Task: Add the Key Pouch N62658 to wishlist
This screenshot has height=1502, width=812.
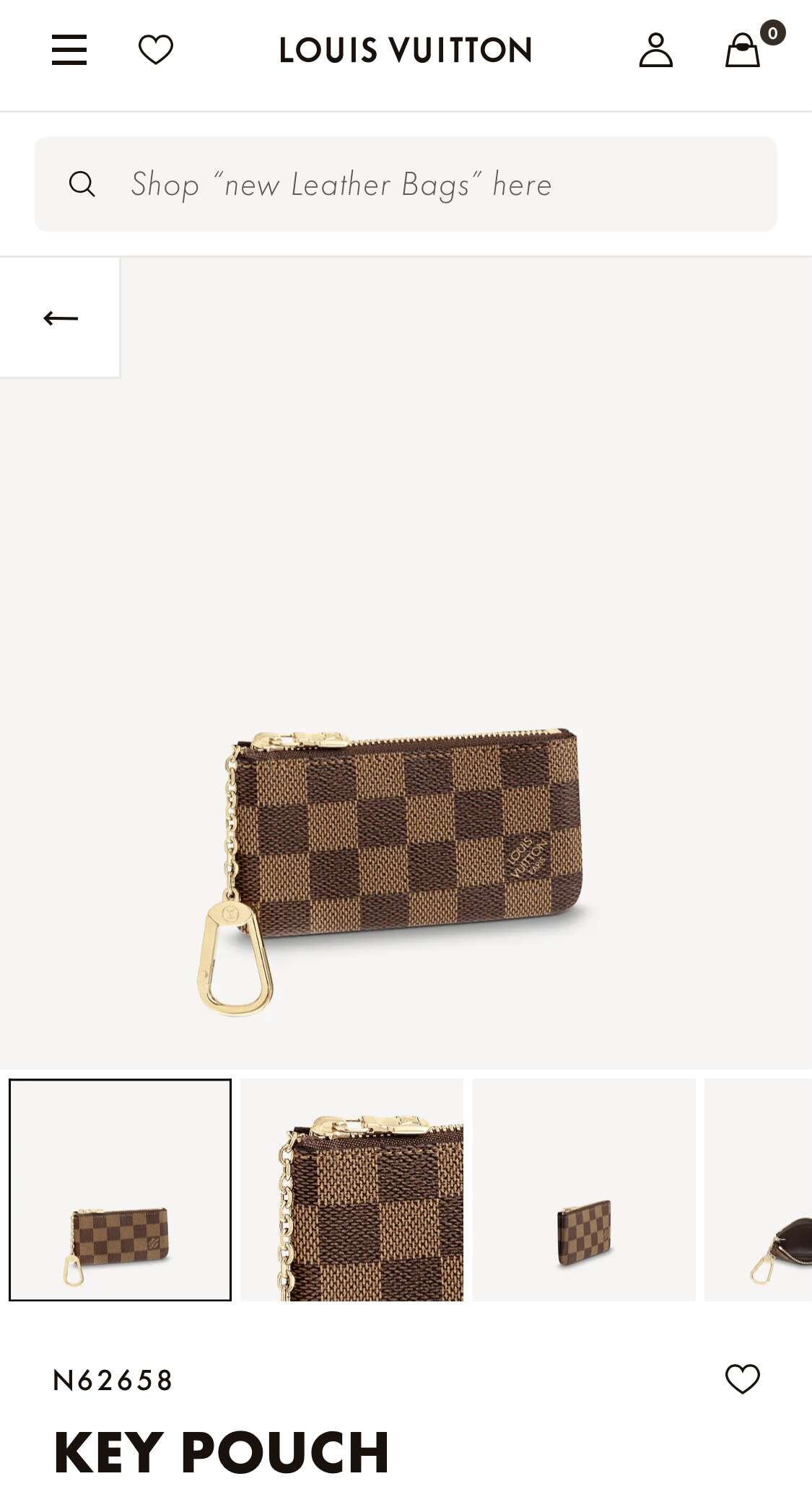Action: 743,1379
